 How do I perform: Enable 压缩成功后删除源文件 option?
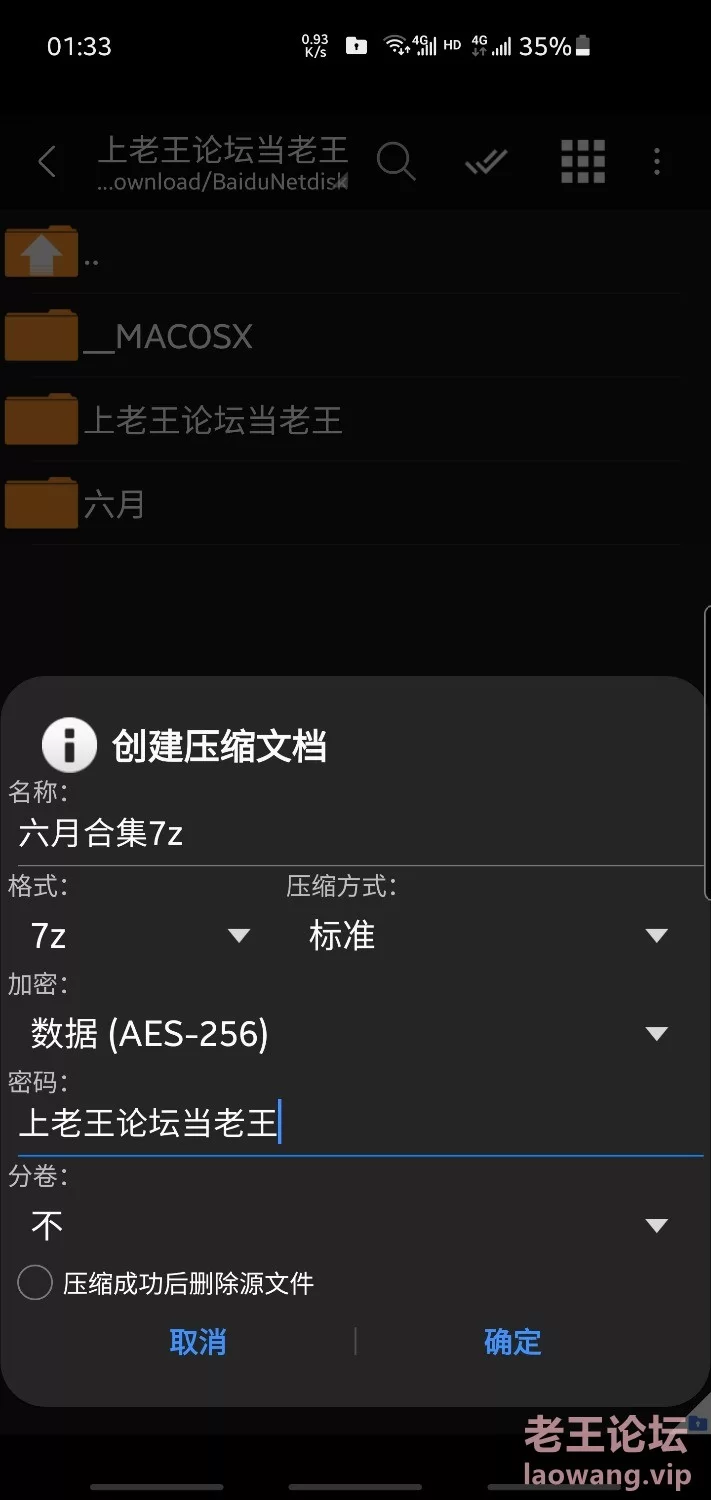tap(35, 1283)
